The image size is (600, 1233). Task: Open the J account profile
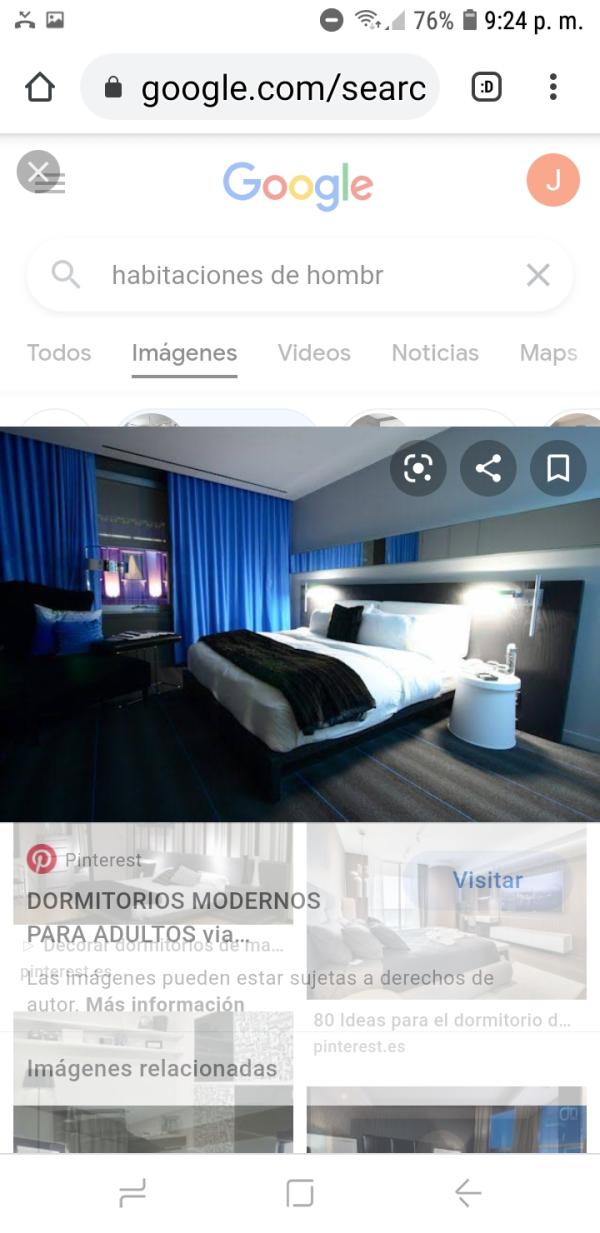pos(552,180)
